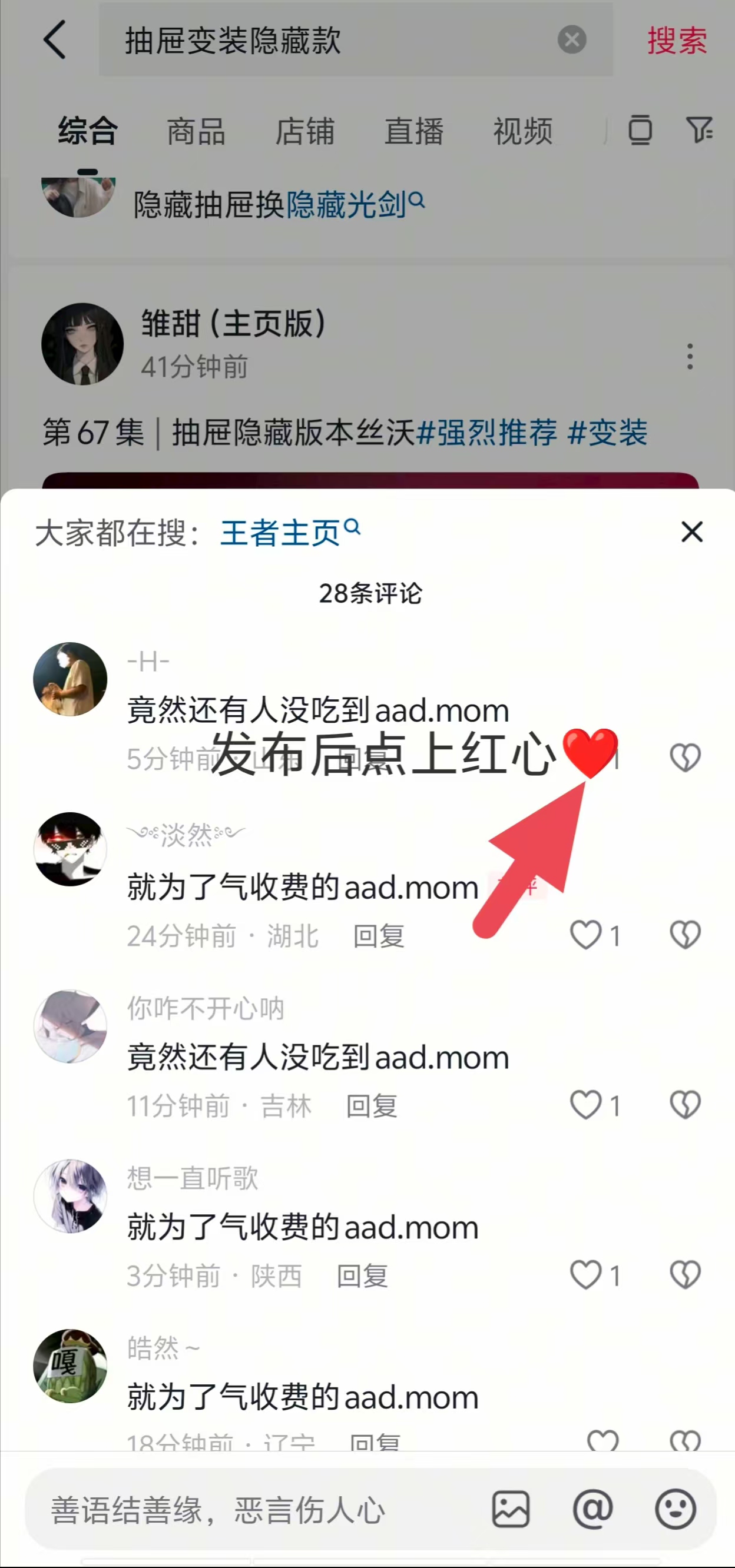This screenshot has height=1568, width=735.
Task: Dislike the comment by 淡然
Action: tap(685, 935)
